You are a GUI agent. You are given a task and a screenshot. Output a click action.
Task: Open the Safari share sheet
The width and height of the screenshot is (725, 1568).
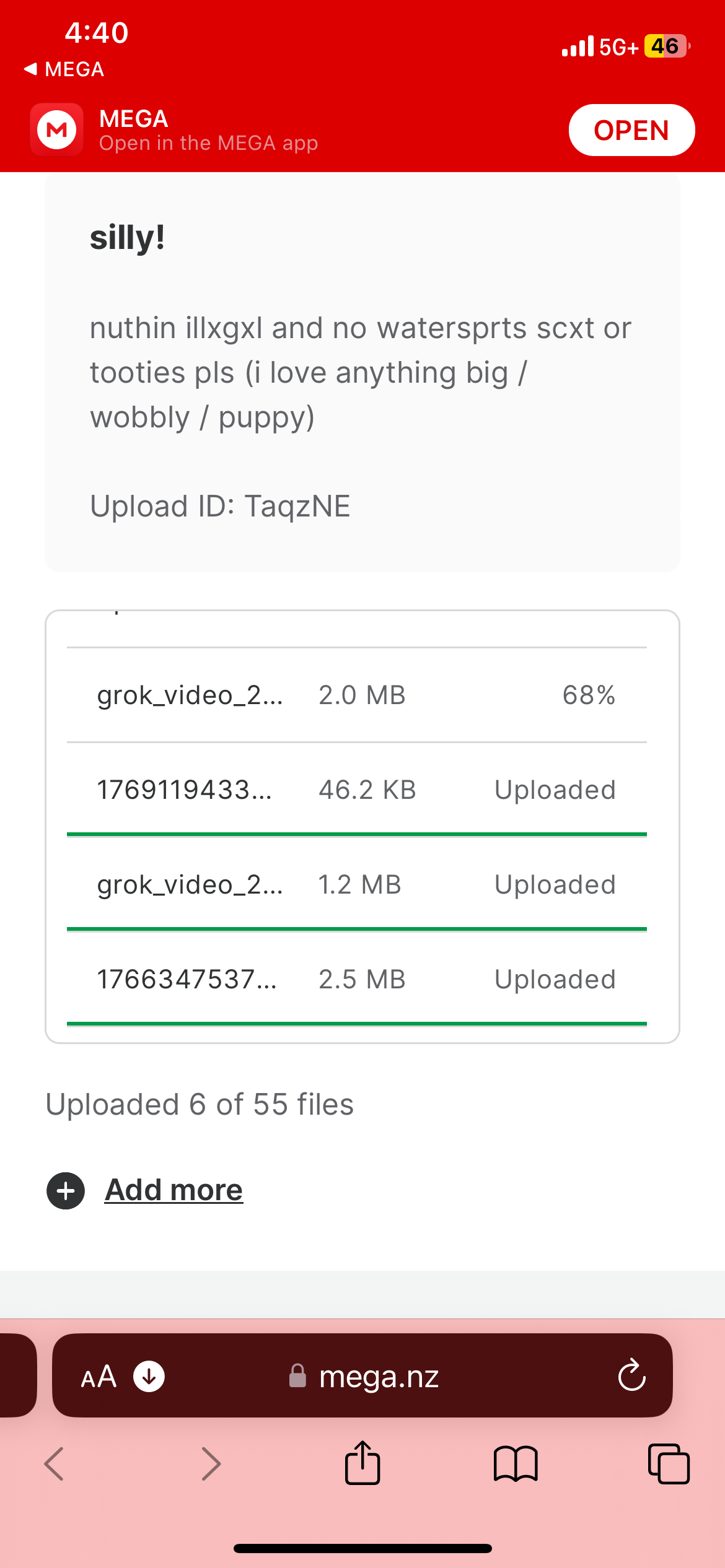point(362,1464)
